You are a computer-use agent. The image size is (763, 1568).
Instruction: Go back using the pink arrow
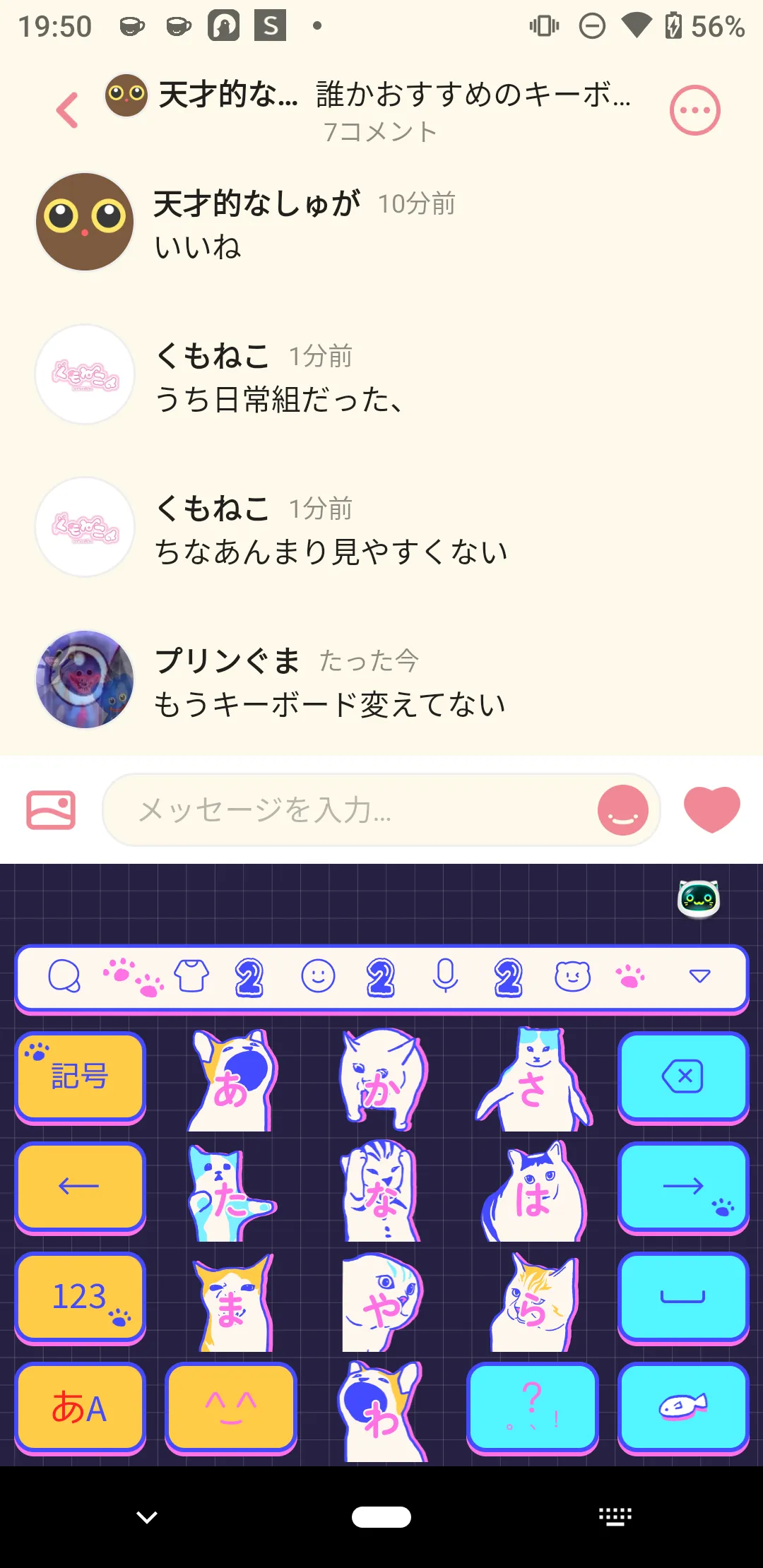click(x=68, y=110)
